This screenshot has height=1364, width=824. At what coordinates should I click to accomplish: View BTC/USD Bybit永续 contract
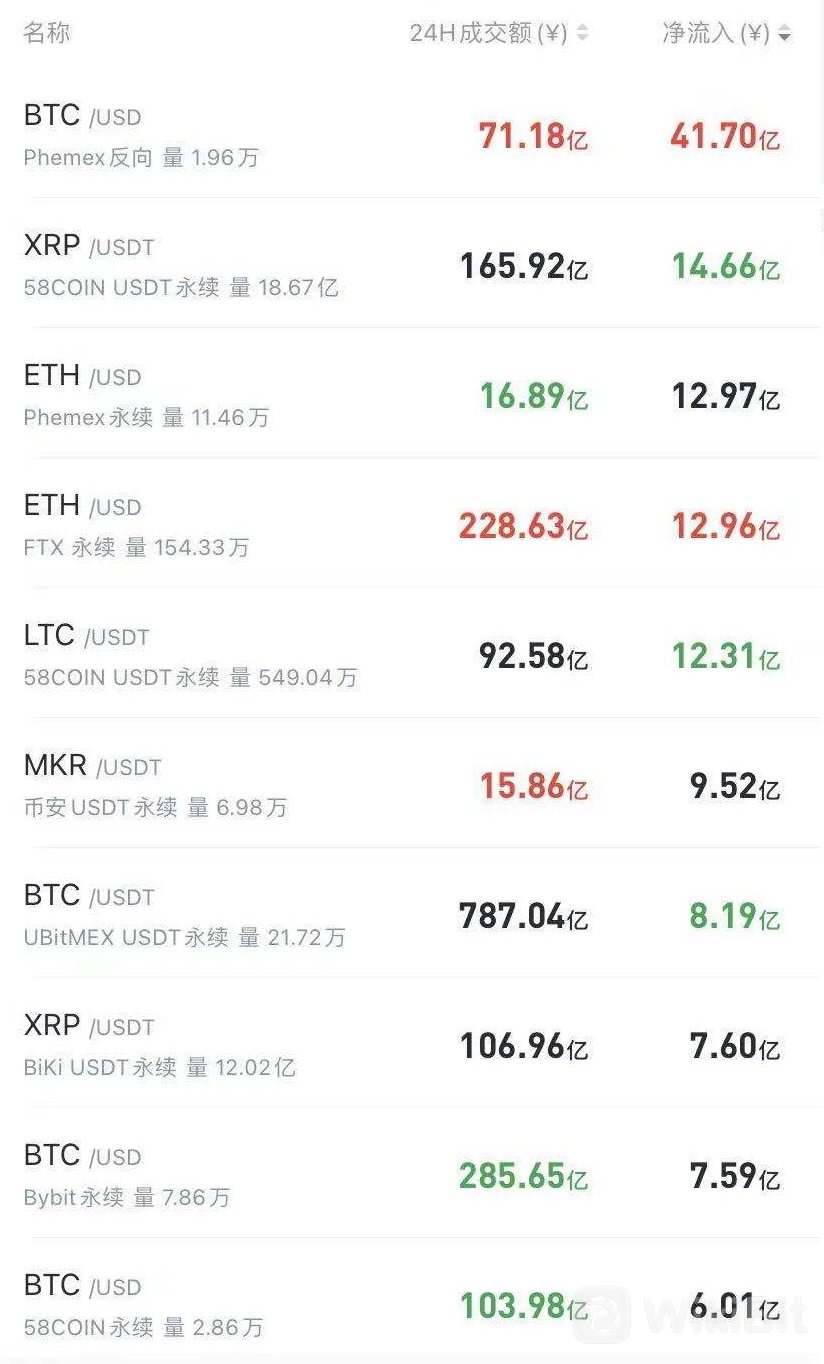coord(412,1173)
